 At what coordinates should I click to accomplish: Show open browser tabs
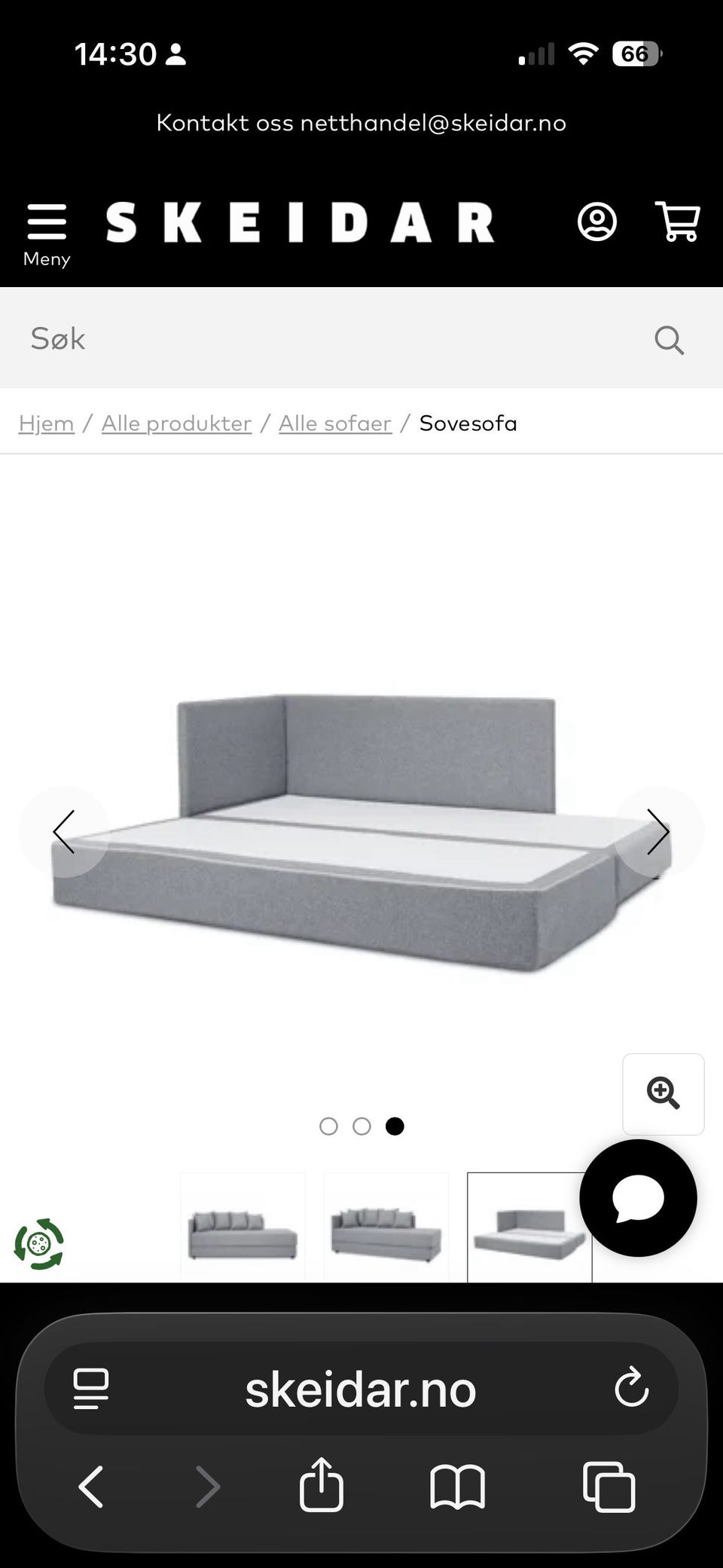(609, 1486)
